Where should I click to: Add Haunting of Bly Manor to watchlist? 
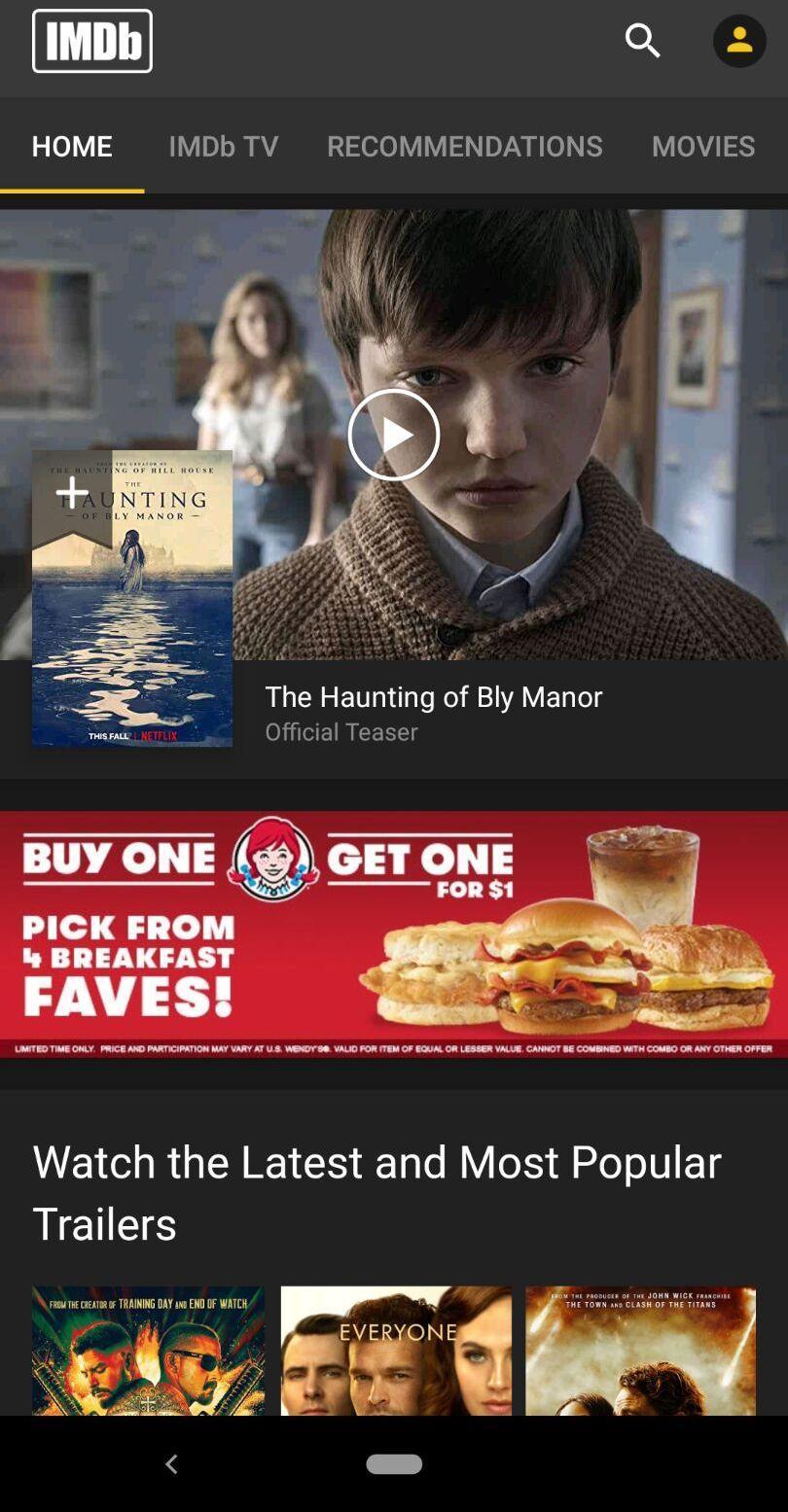pos(72,493)
